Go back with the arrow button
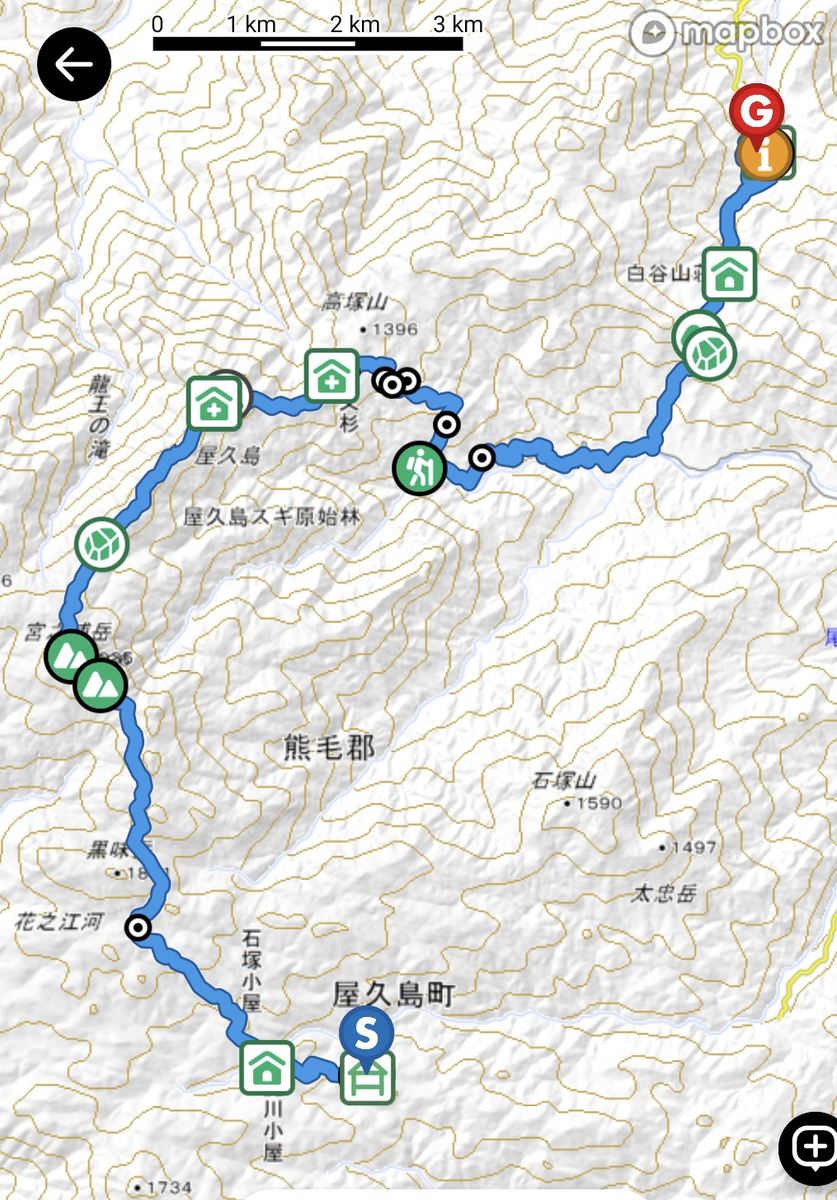Viewport: 837px width, 1200px height. 74,66
